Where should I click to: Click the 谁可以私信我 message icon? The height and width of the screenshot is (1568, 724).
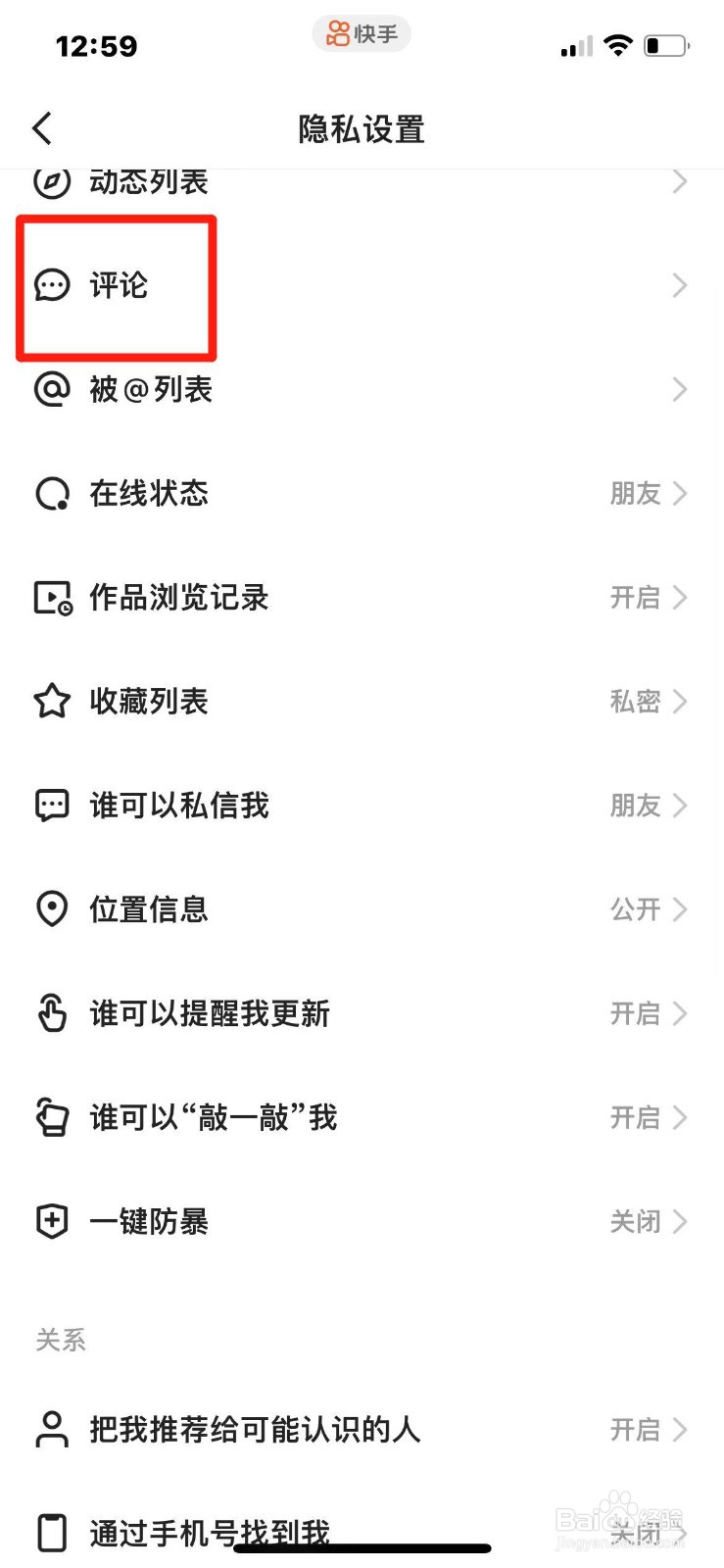[x=52, y=806]
